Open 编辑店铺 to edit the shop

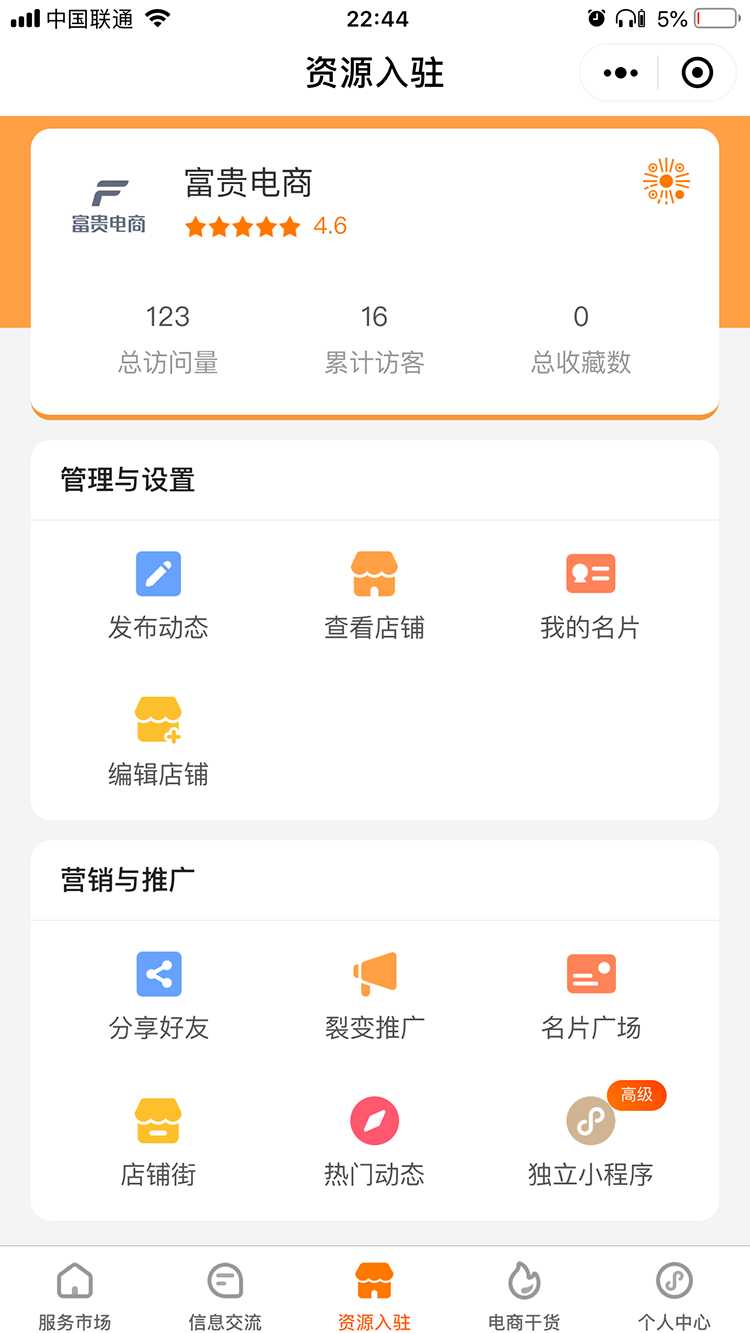(x=158, y=741)
